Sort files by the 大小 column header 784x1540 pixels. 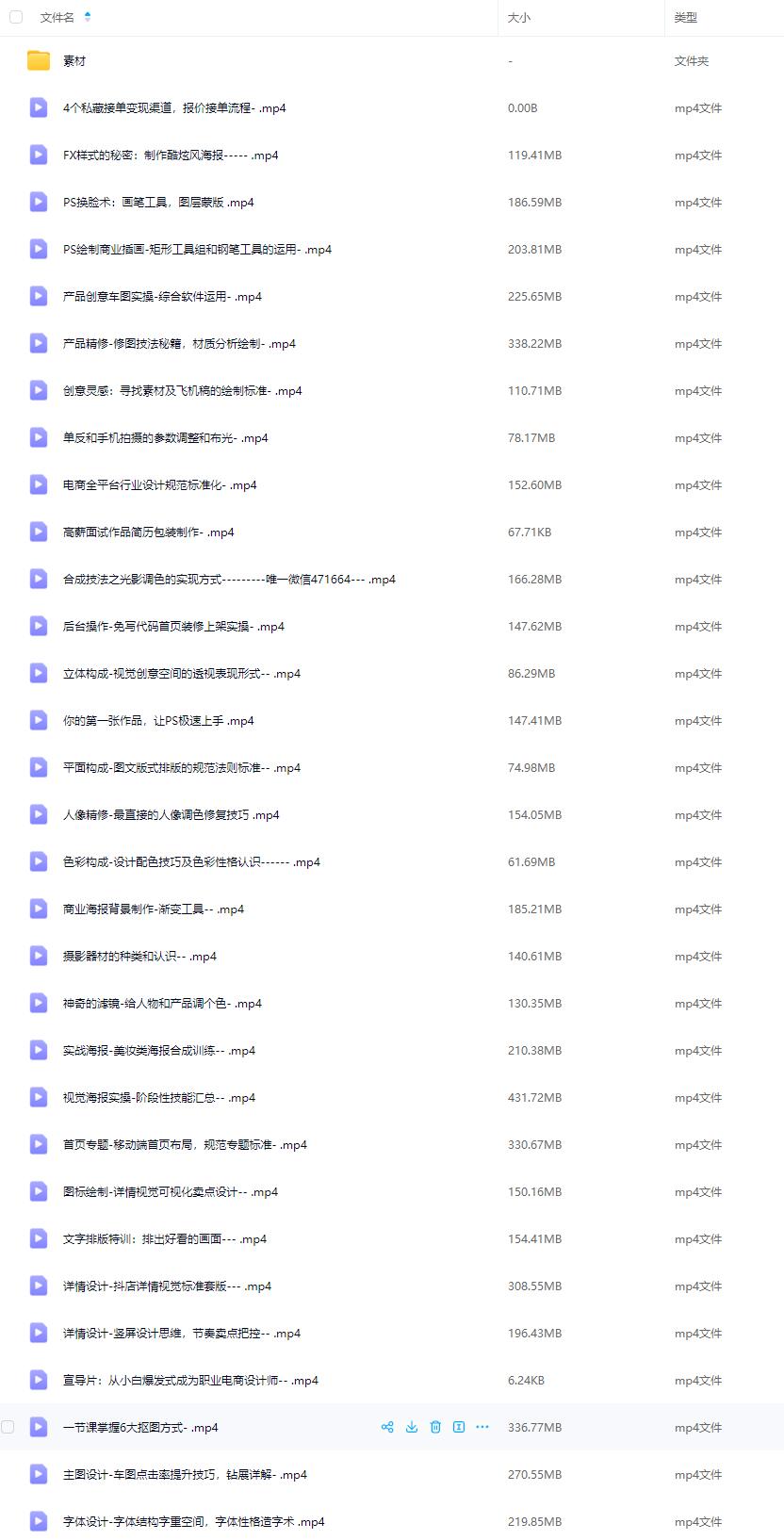519,17
